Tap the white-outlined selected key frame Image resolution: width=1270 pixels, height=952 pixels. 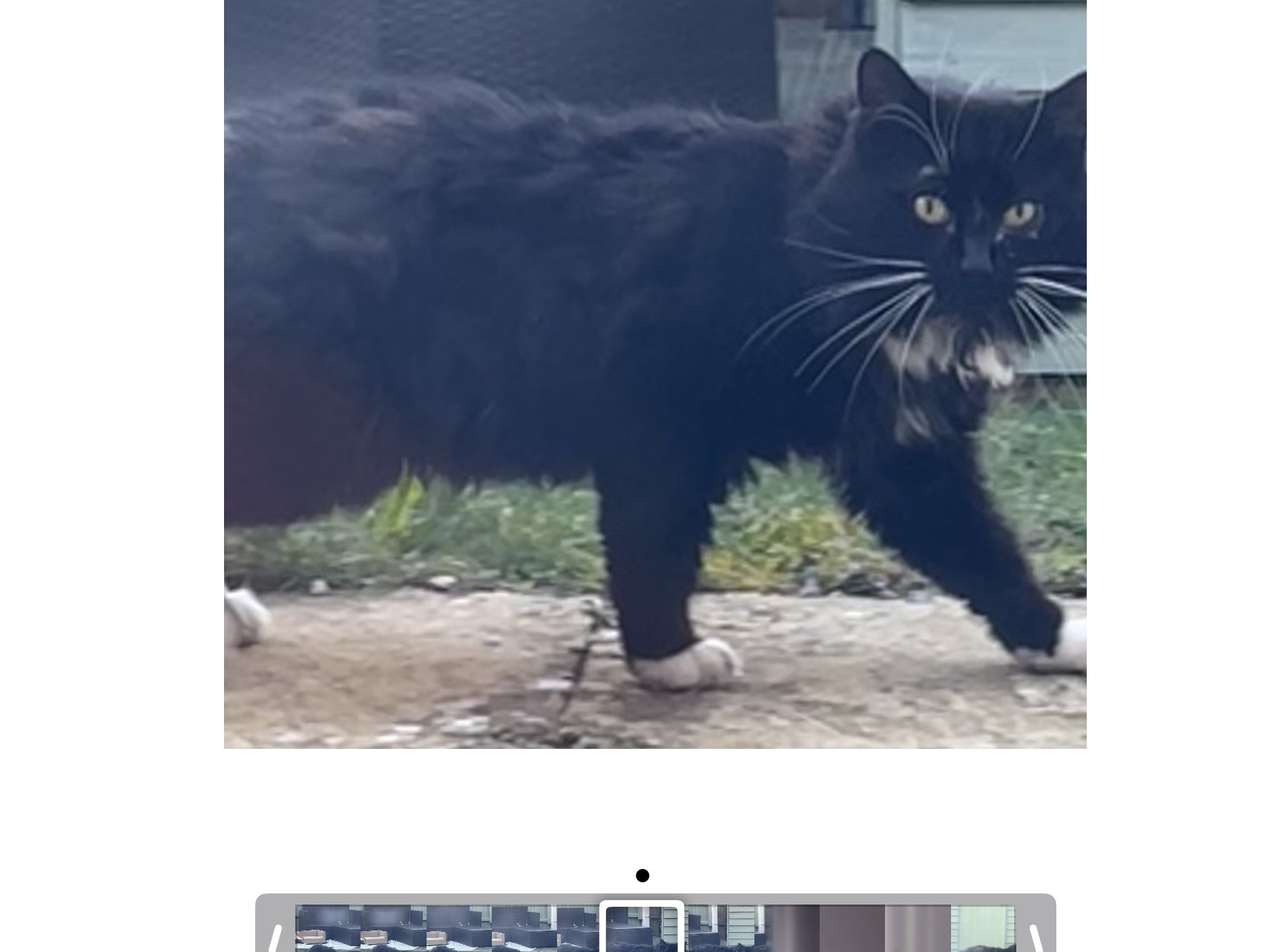(x=642, y=928)
